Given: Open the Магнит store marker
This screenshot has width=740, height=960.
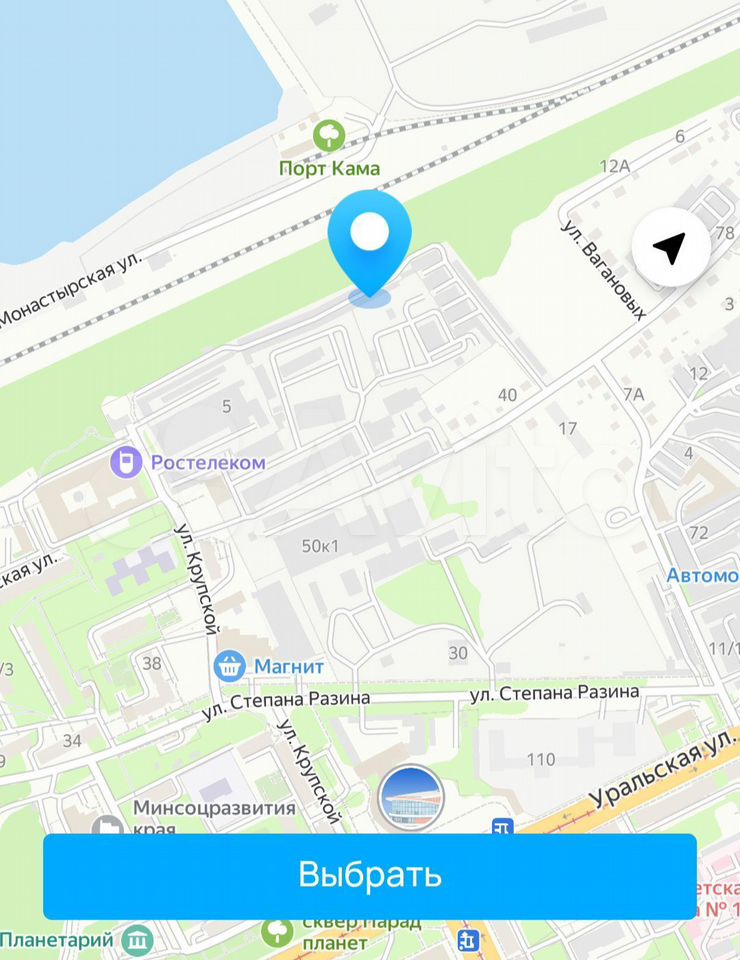Looking at the screenshot, I should point(230,663).
